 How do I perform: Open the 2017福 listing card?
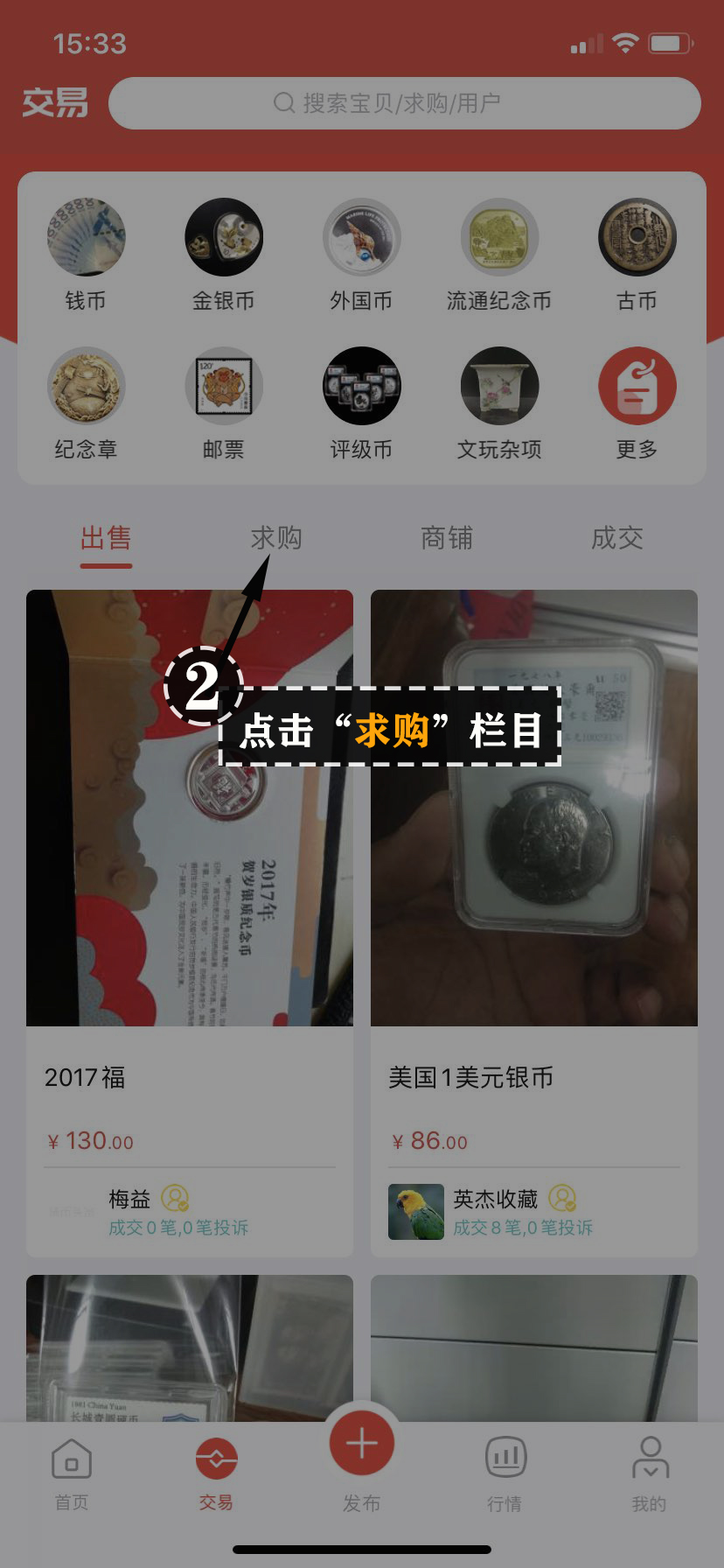point(189,875)
